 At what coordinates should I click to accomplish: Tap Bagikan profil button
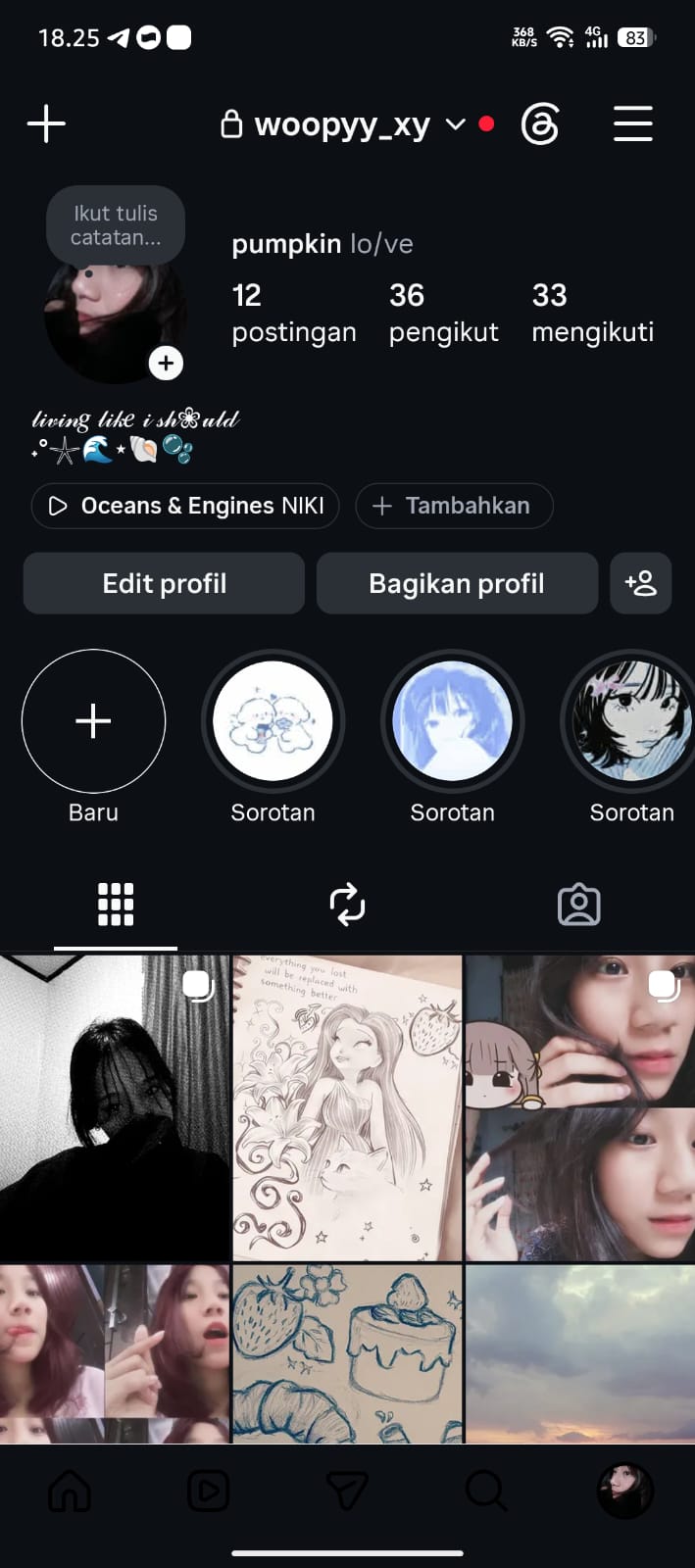457,583
